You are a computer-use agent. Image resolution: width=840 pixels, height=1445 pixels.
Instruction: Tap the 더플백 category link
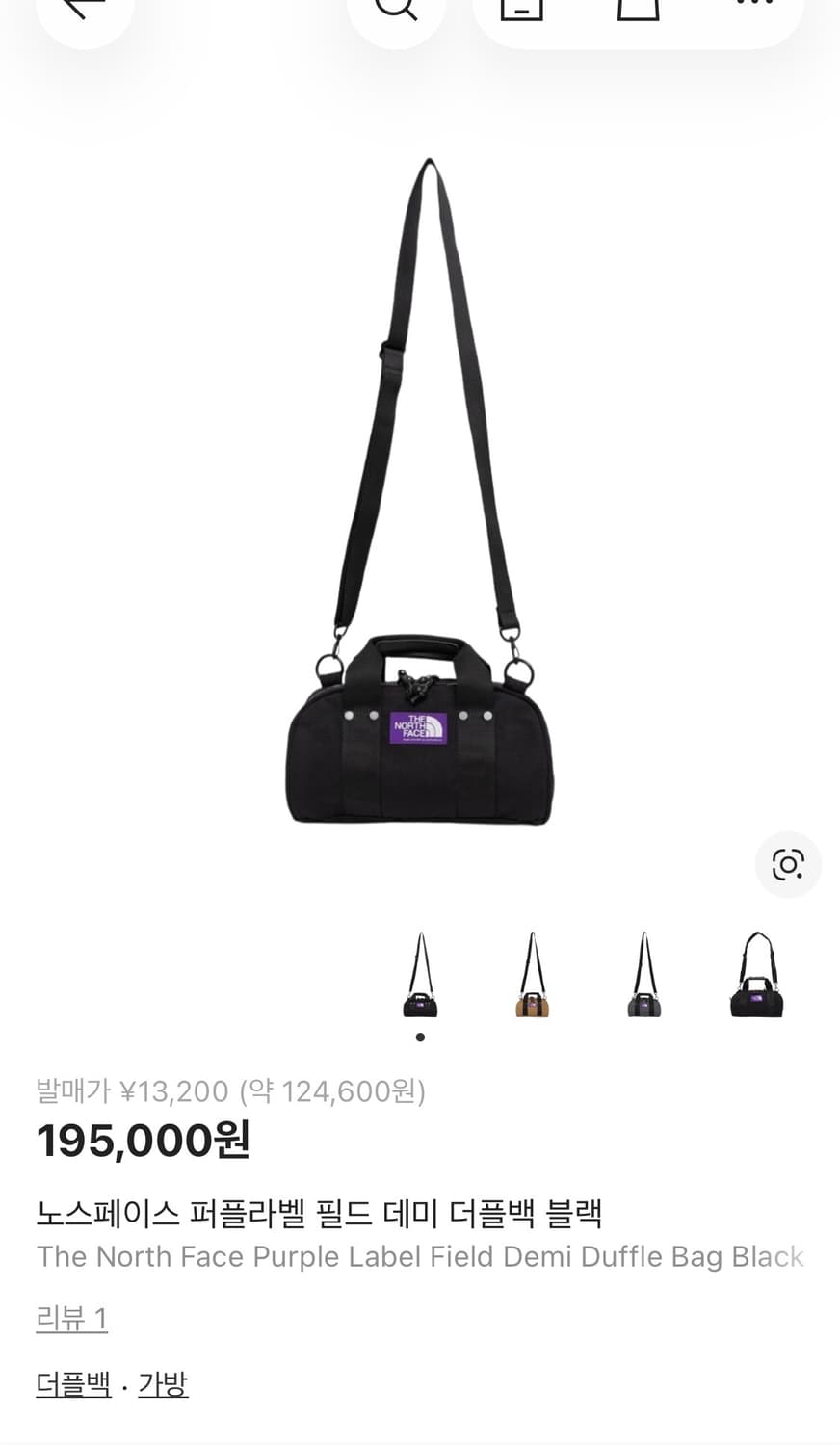(x=70, y=1383)
